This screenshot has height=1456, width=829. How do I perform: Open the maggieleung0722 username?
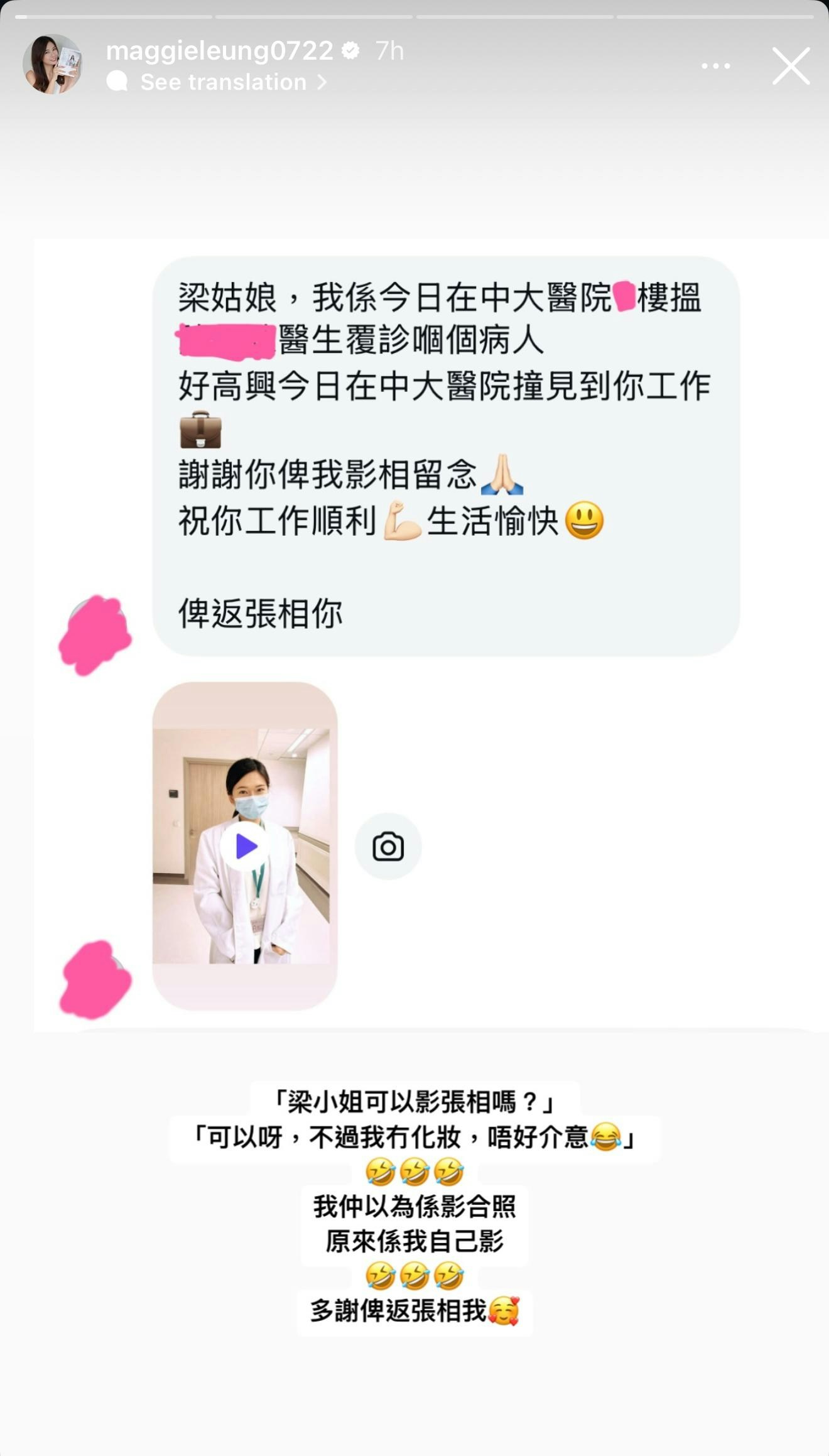coord(219,50)
